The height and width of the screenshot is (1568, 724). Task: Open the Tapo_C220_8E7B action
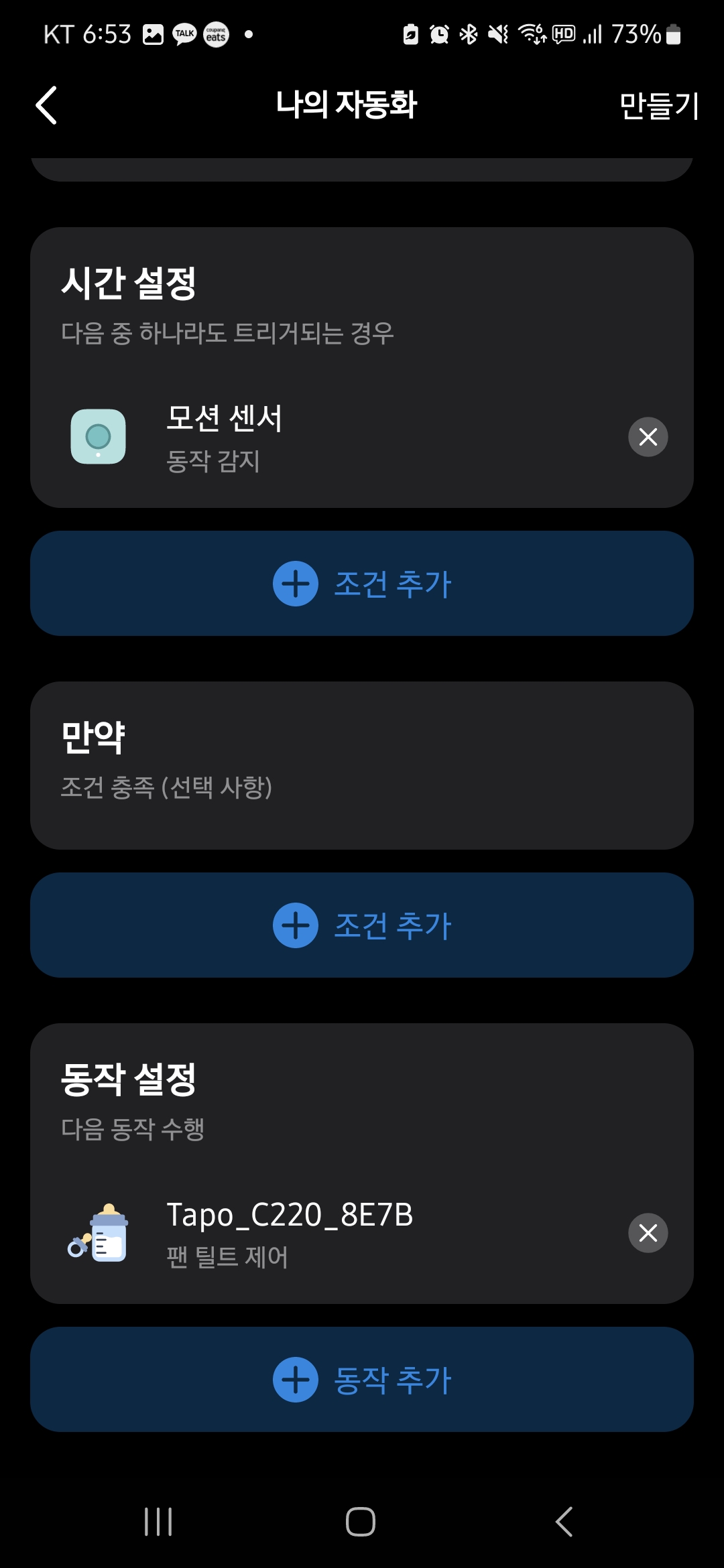pyautogui.click(x=335, y=1233)
